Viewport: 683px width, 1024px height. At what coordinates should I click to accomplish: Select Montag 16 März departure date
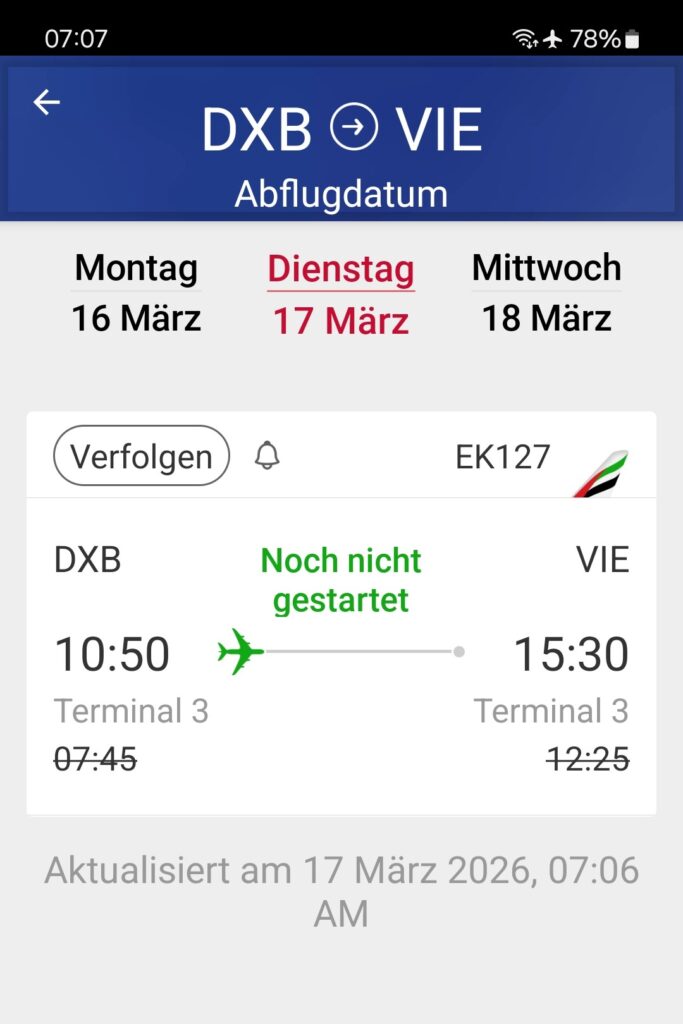(136, 293)
